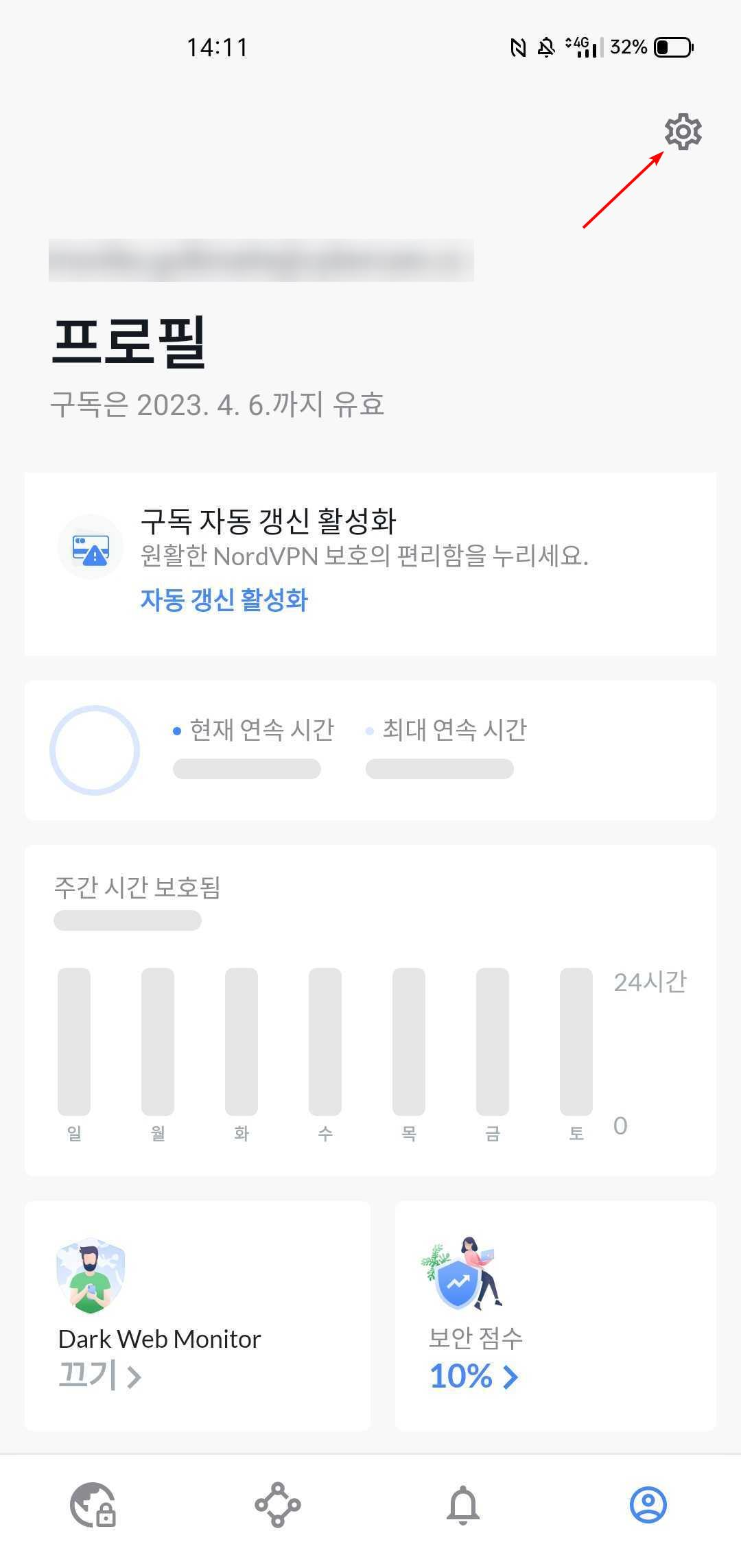Open the 보안 점수 10% card
The image size is (741, 1568).
click(555, 1315)
